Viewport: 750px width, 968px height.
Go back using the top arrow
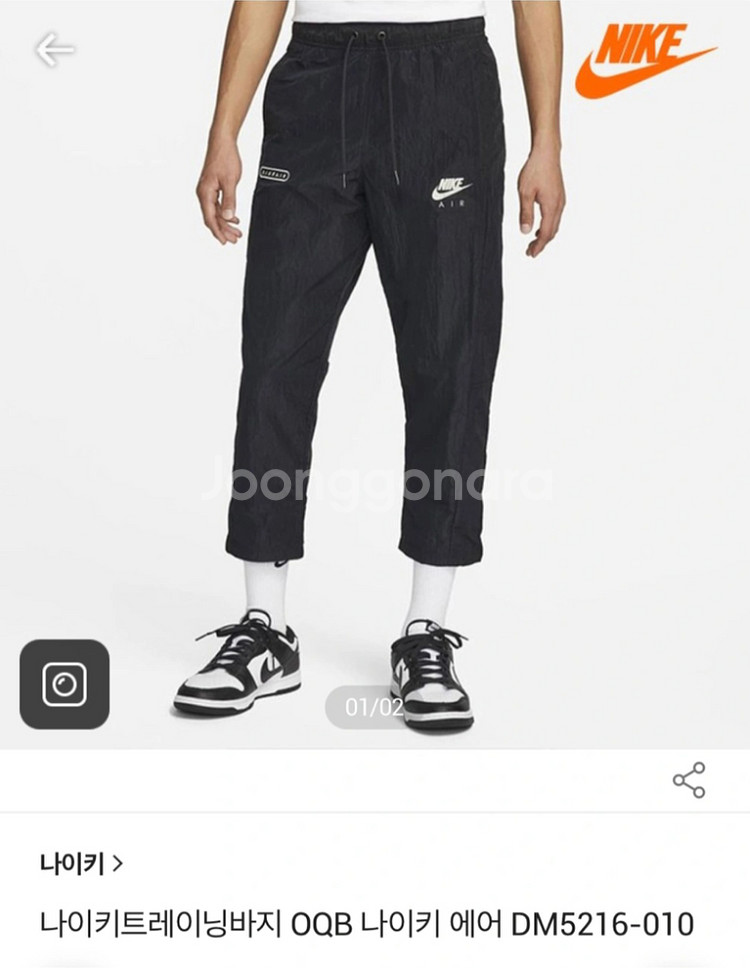coord(55,49)
